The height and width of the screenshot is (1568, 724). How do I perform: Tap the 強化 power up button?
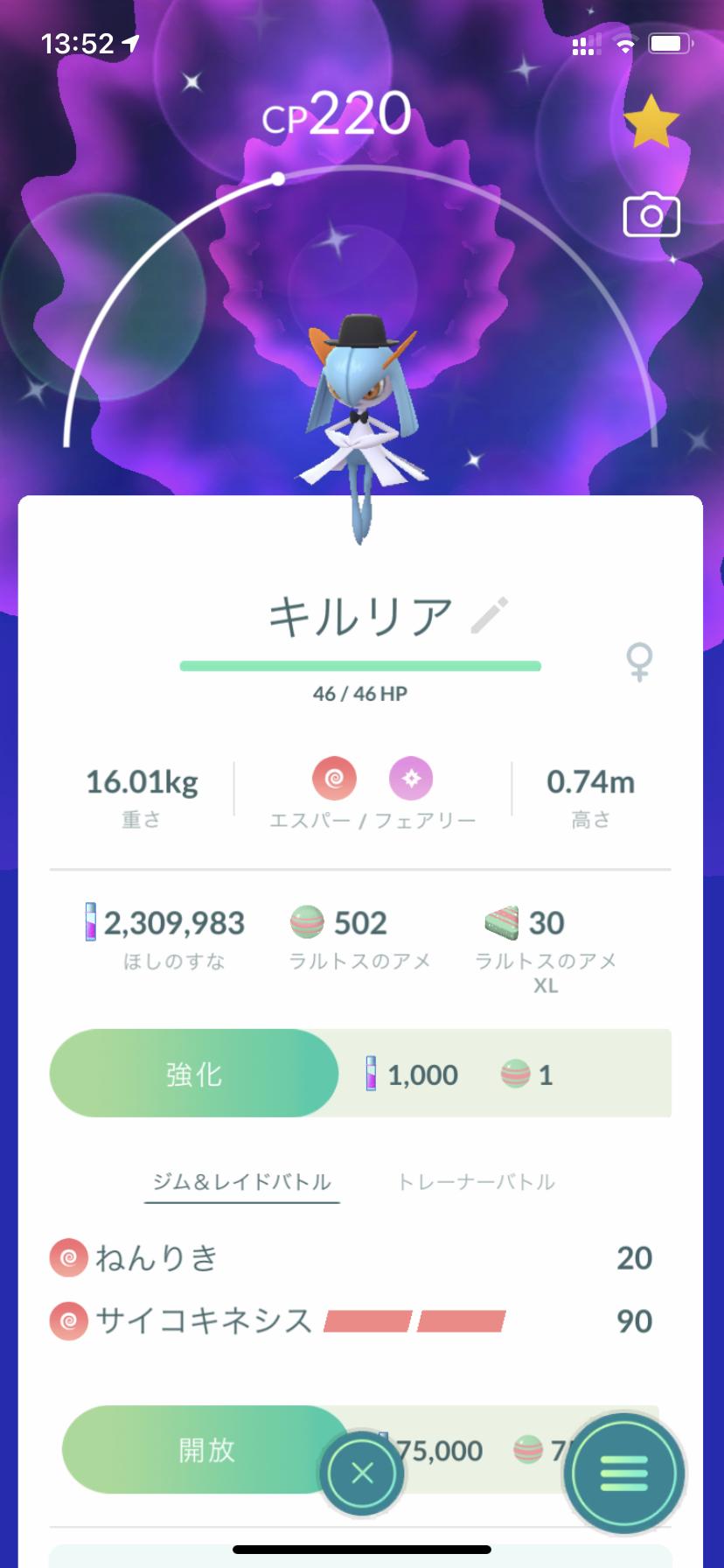(193, 1074)
